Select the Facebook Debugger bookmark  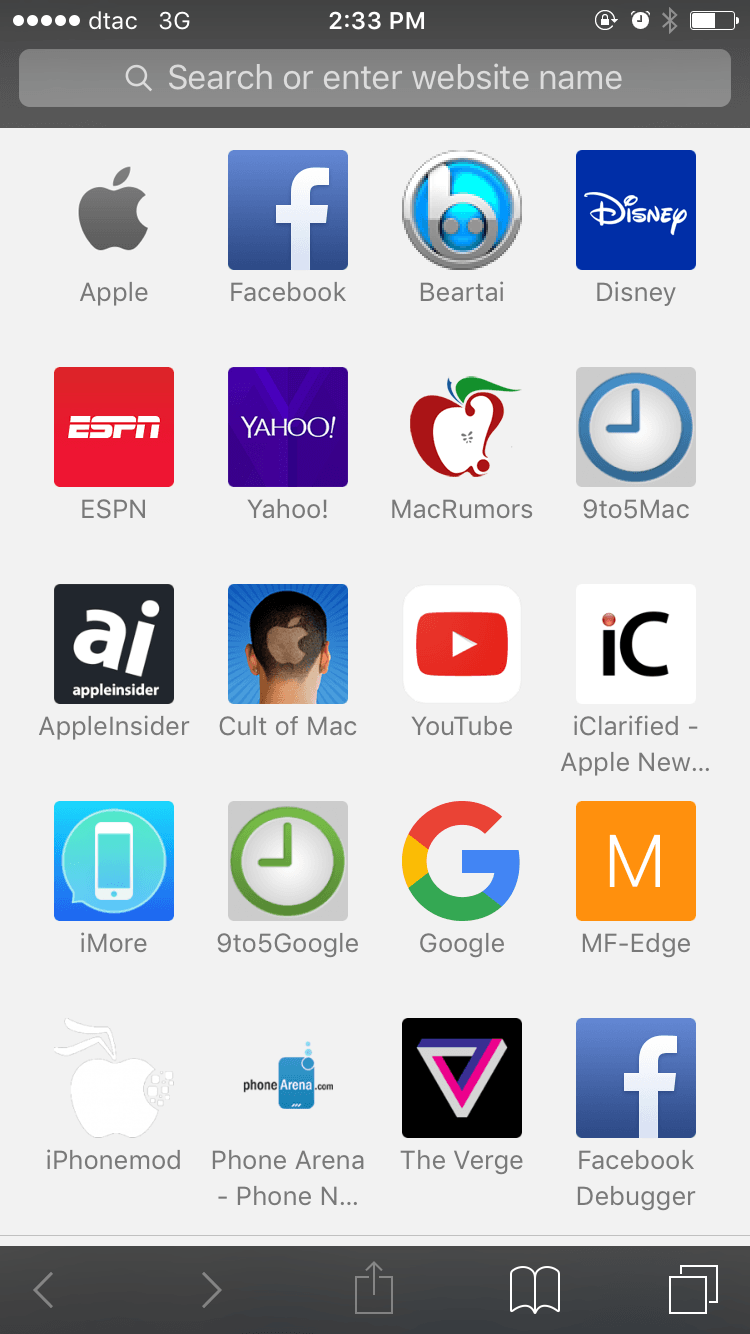636,1078
